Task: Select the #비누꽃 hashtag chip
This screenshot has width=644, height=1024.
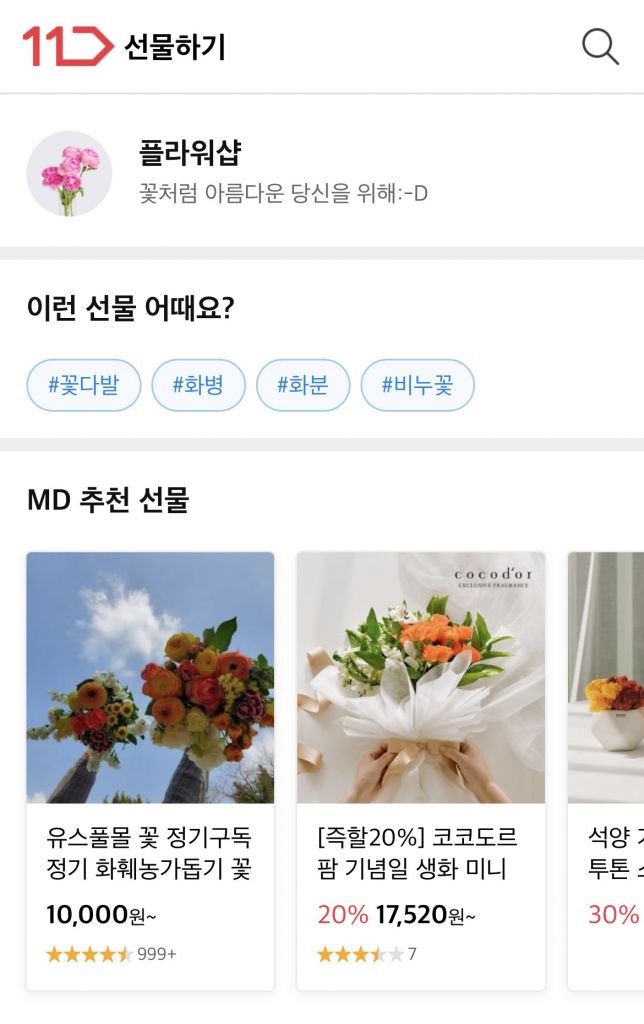Action: [417, 385]
